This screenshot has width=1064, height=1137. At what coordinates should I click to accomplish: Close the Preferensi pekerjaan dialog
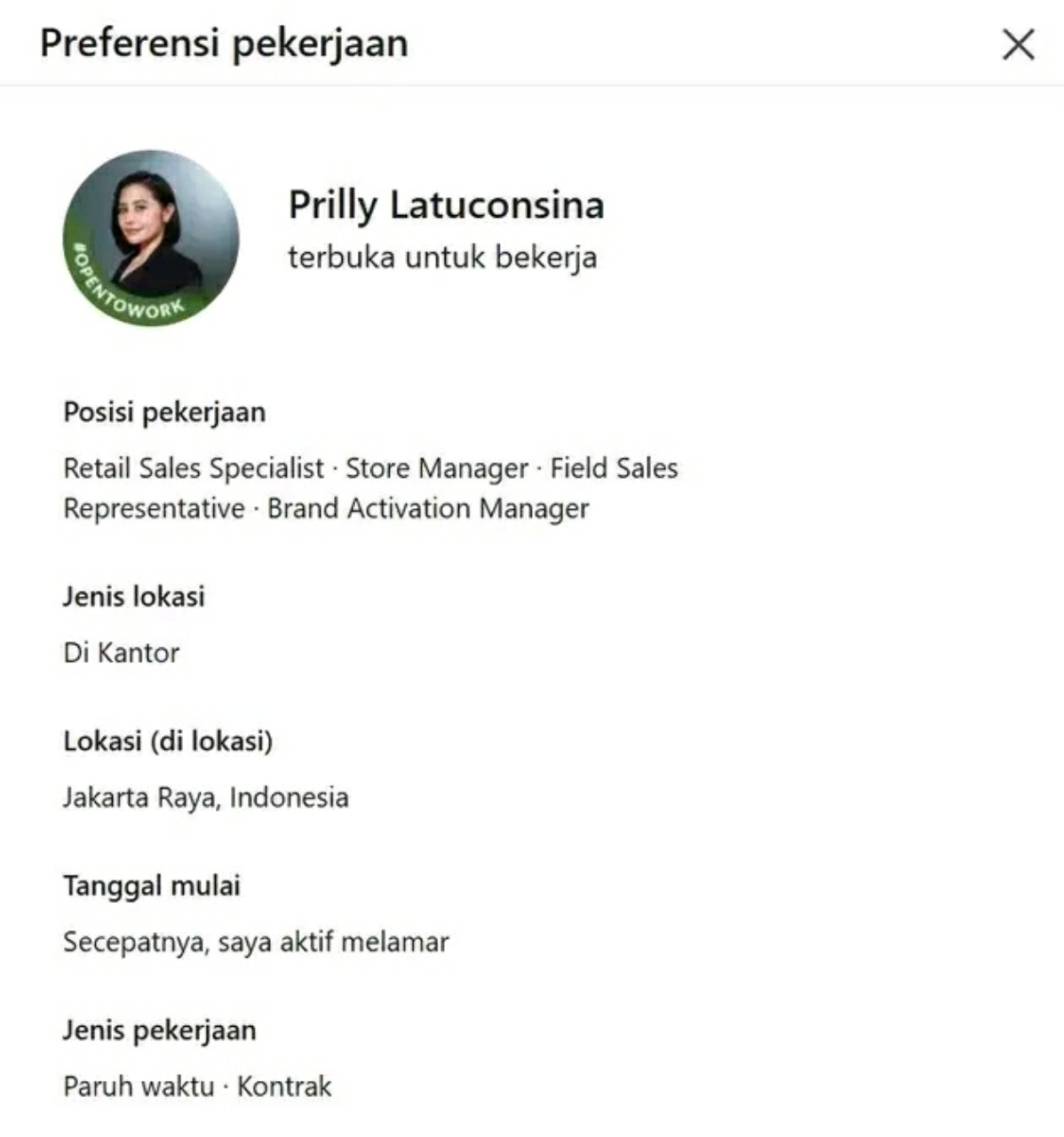tap(1018, 44)
